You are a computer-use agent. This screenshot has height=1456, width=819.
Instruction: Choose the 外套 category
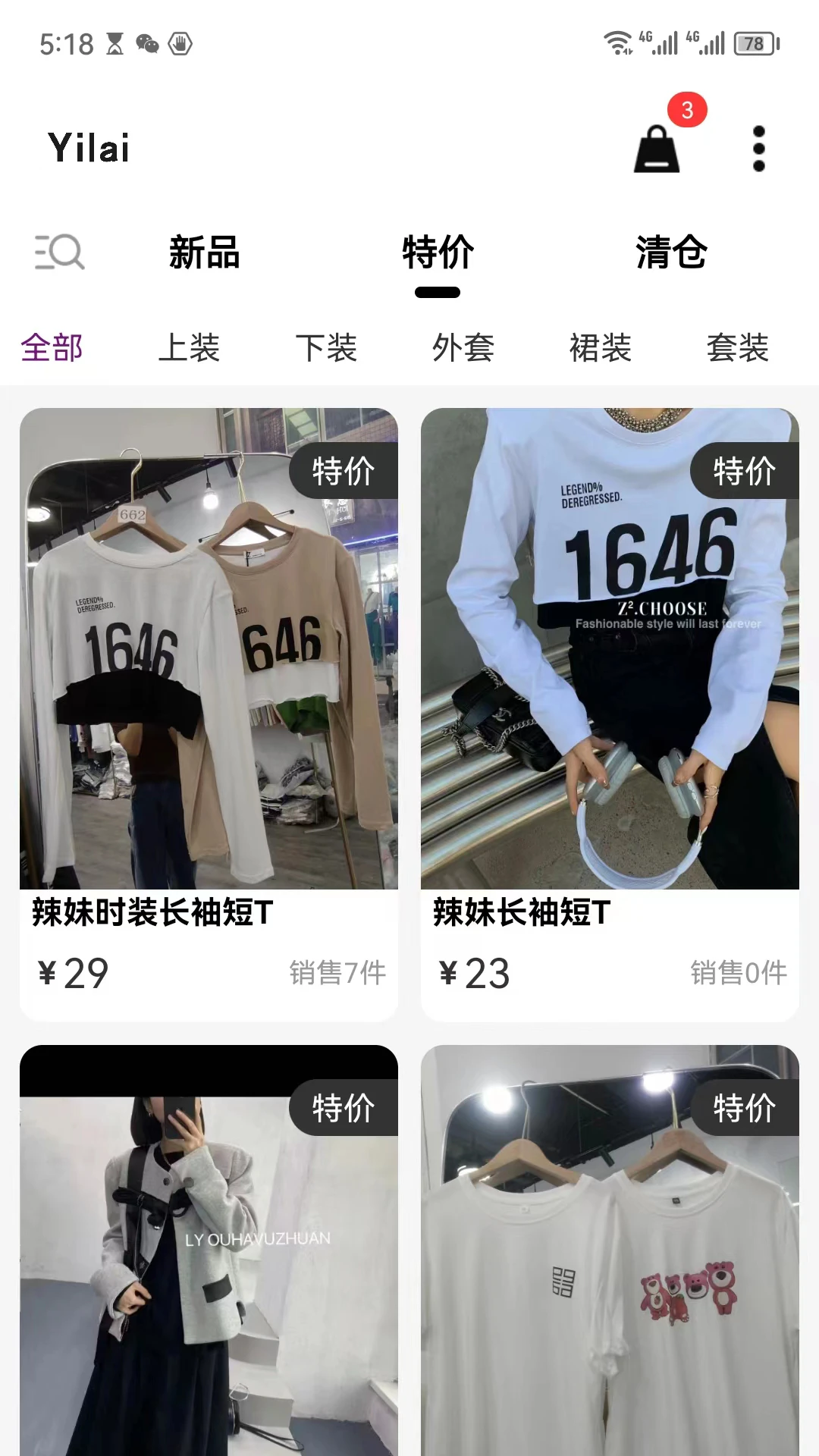pyautogui.click(x=463, y=348)
